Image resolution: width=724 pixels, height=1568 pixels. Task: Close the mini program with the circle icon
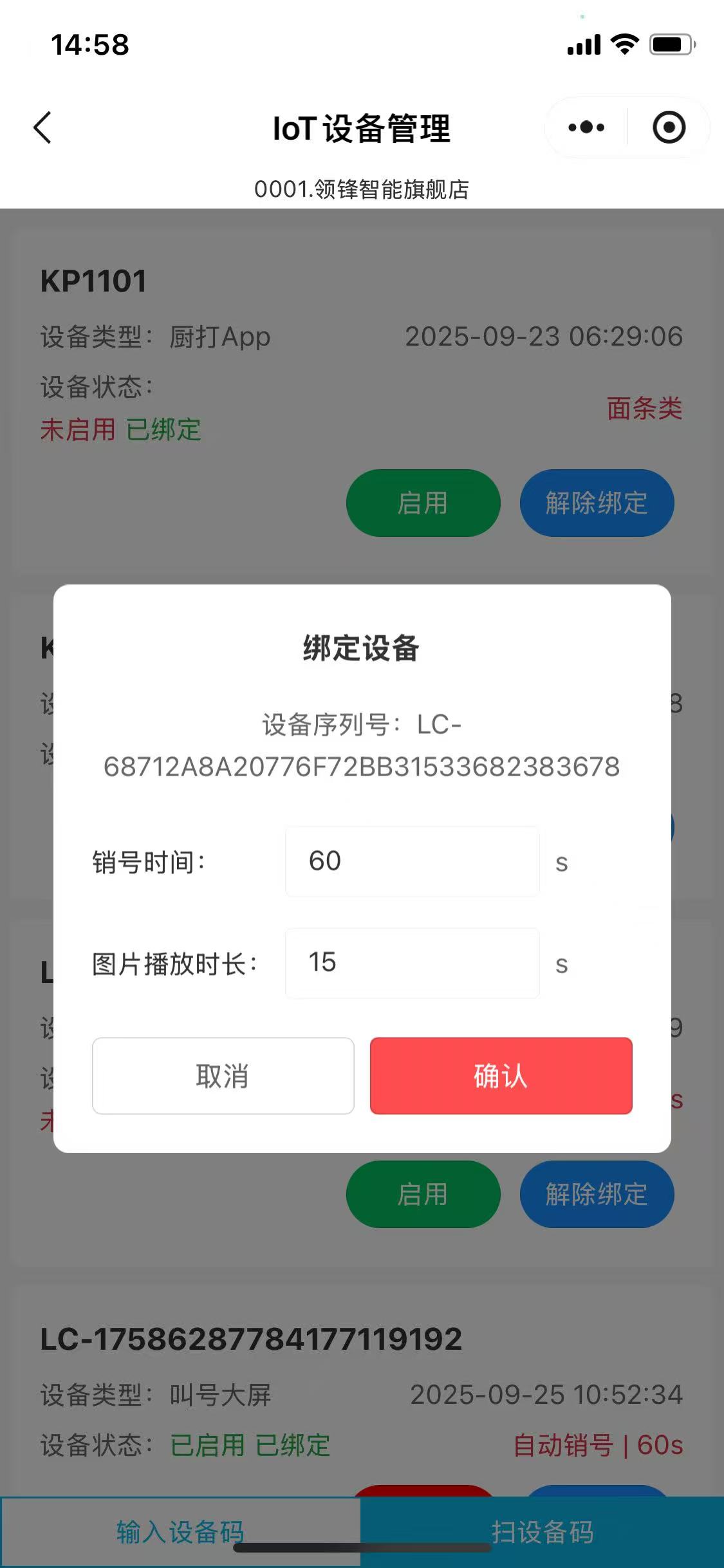(x=669, y=127)
